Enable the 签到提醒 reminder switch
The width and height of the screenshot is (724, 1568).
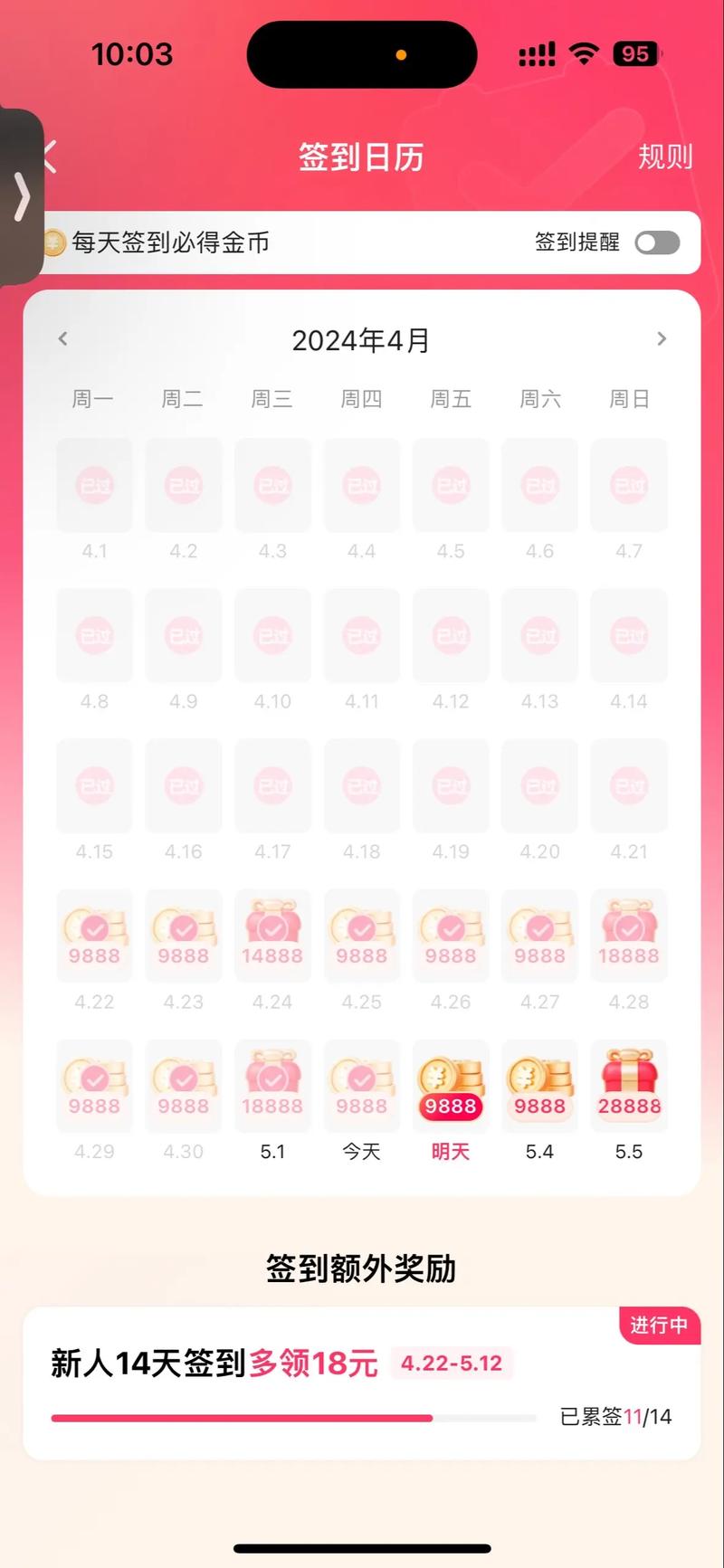[x=657, y=242]
